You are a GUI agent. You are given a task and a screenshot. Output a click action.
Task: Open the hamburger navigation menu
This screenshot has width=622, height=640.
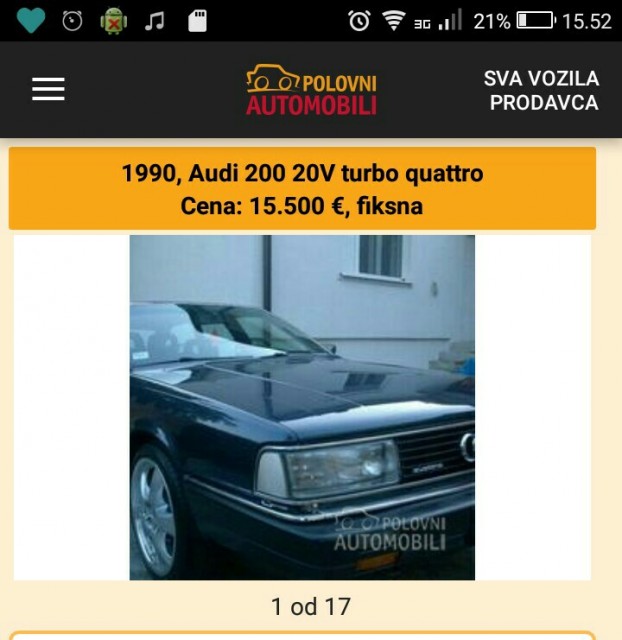click(48, 89)
